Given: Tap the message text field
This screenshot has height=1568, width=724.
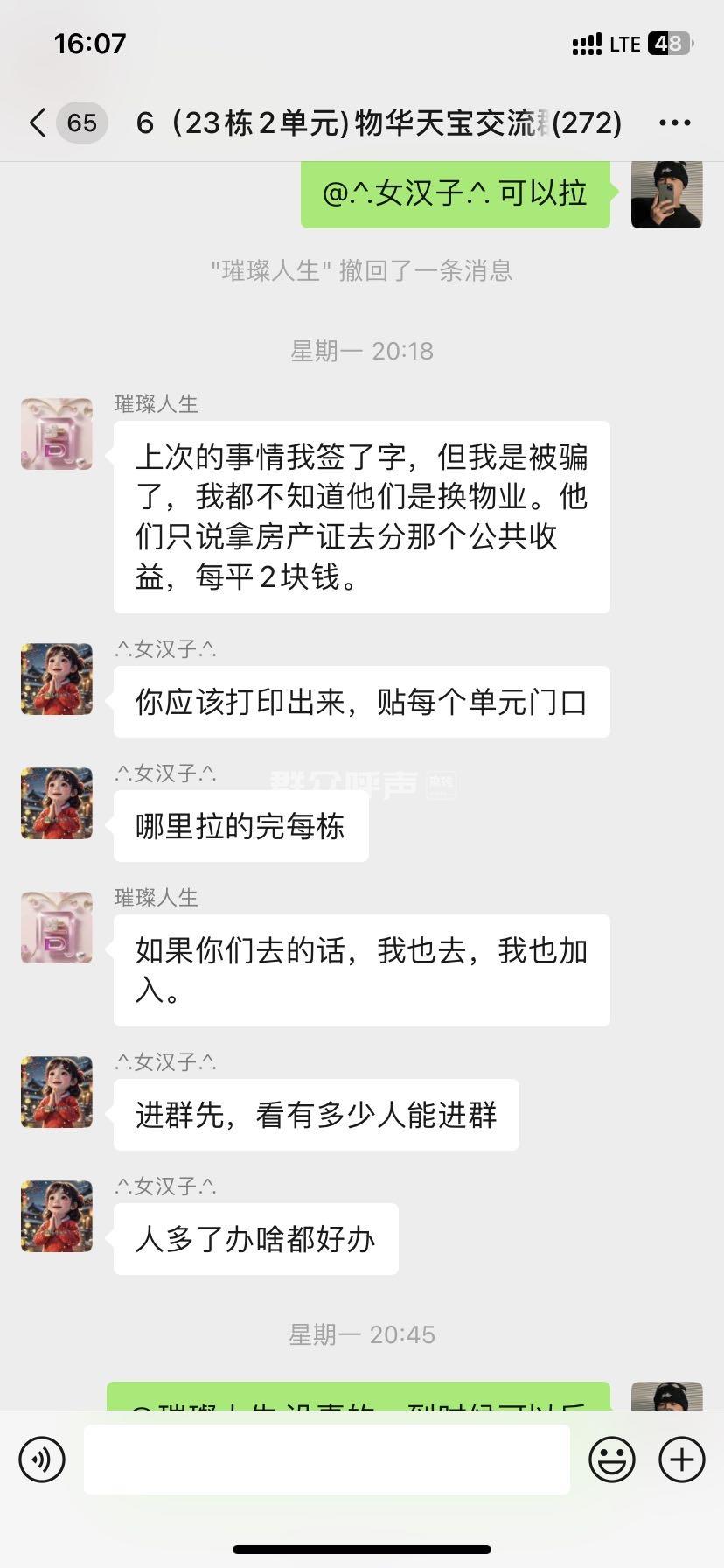Looking at the screenshot, I should (326, 1459).
